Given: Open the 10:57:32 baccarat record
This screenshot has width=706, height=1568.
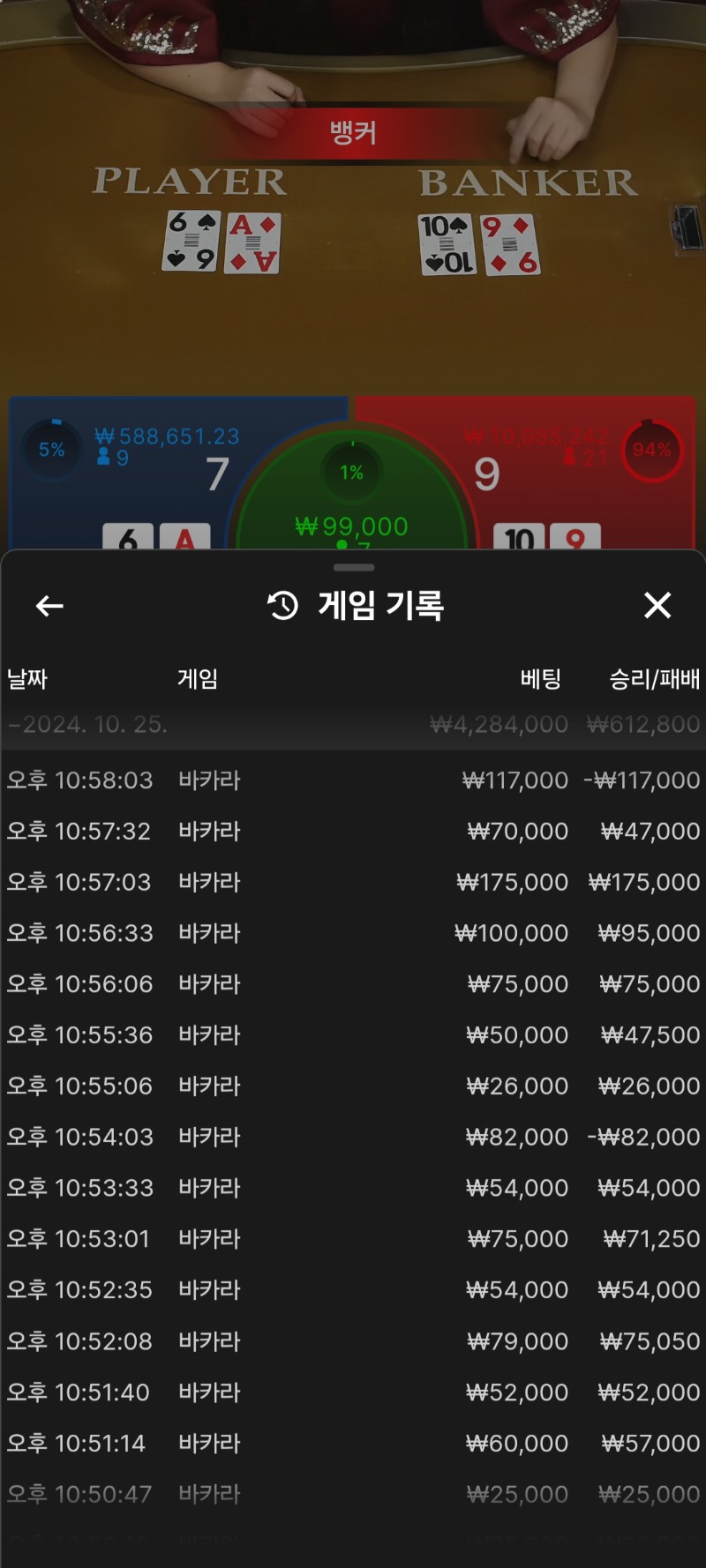Looking at the screenshot, I should (x=353, y=832).
